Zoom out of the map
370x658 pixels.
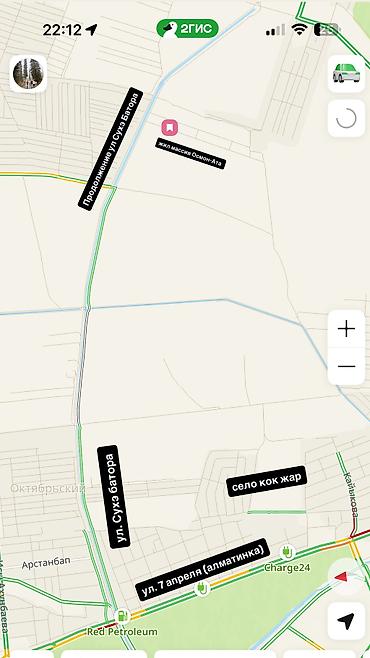click(x=346, y=366)
